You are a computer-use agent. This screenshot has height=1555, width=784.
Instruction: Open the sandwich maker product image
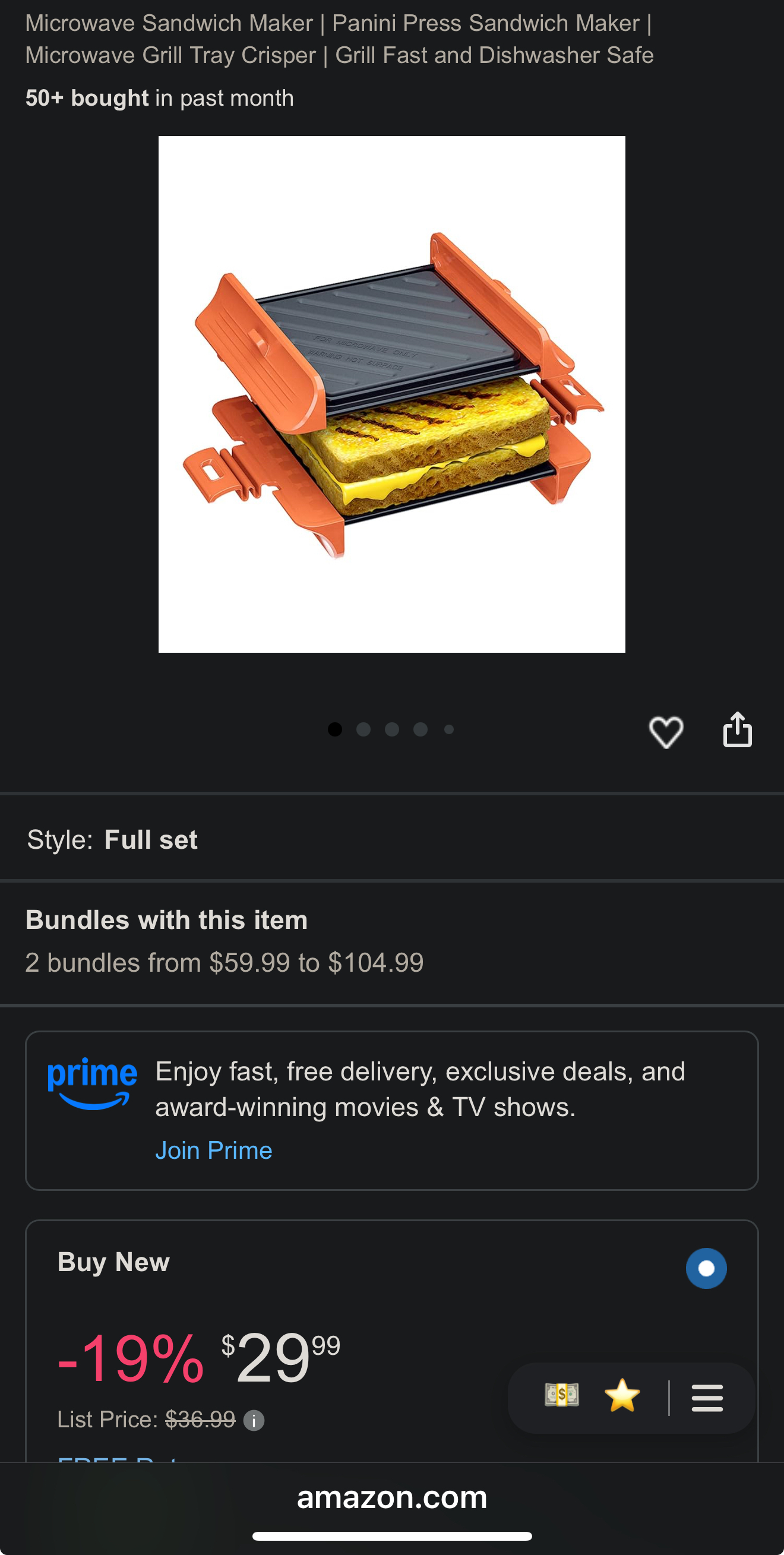(391, 394)
